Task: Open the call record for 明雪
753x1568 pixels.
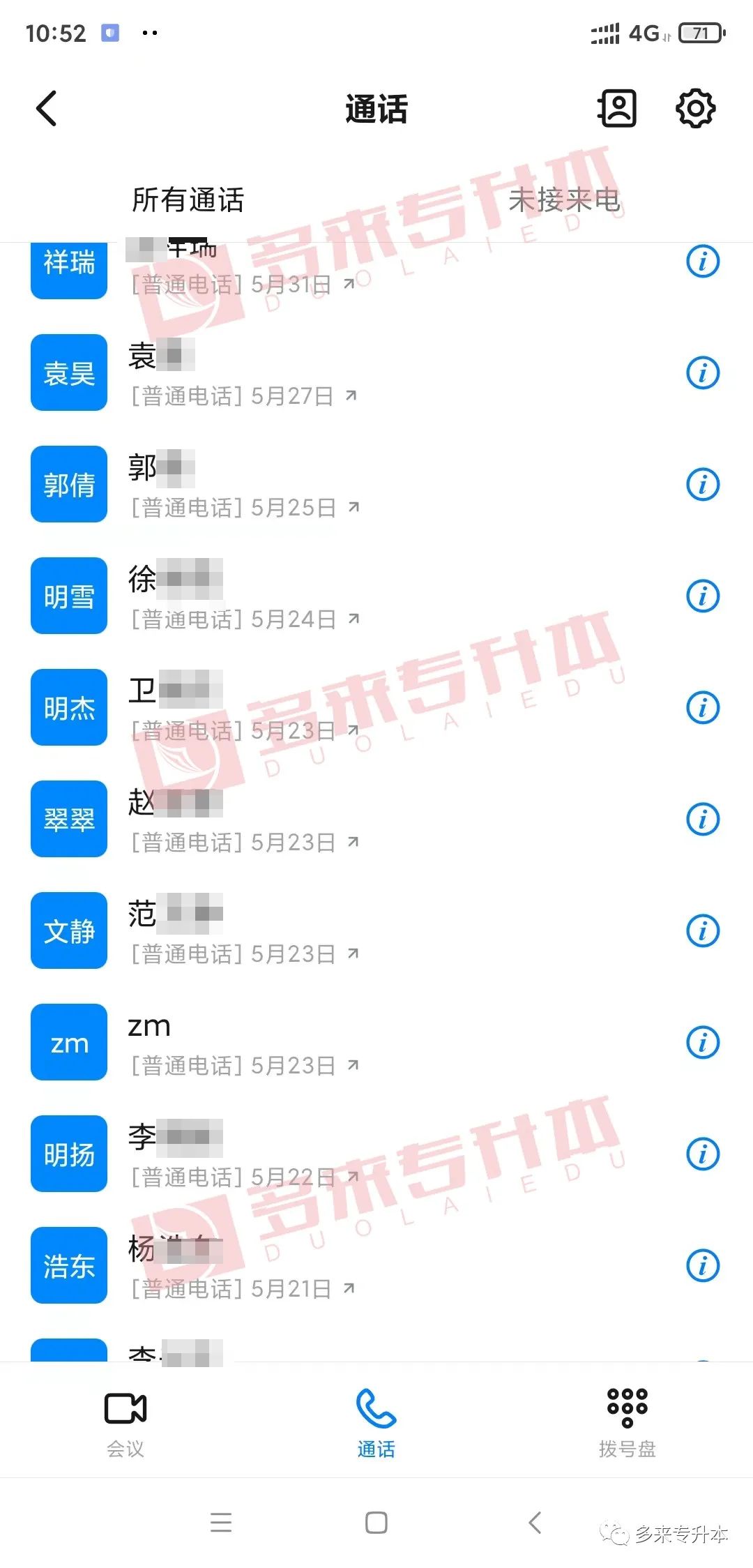Action: pos(376,596)
